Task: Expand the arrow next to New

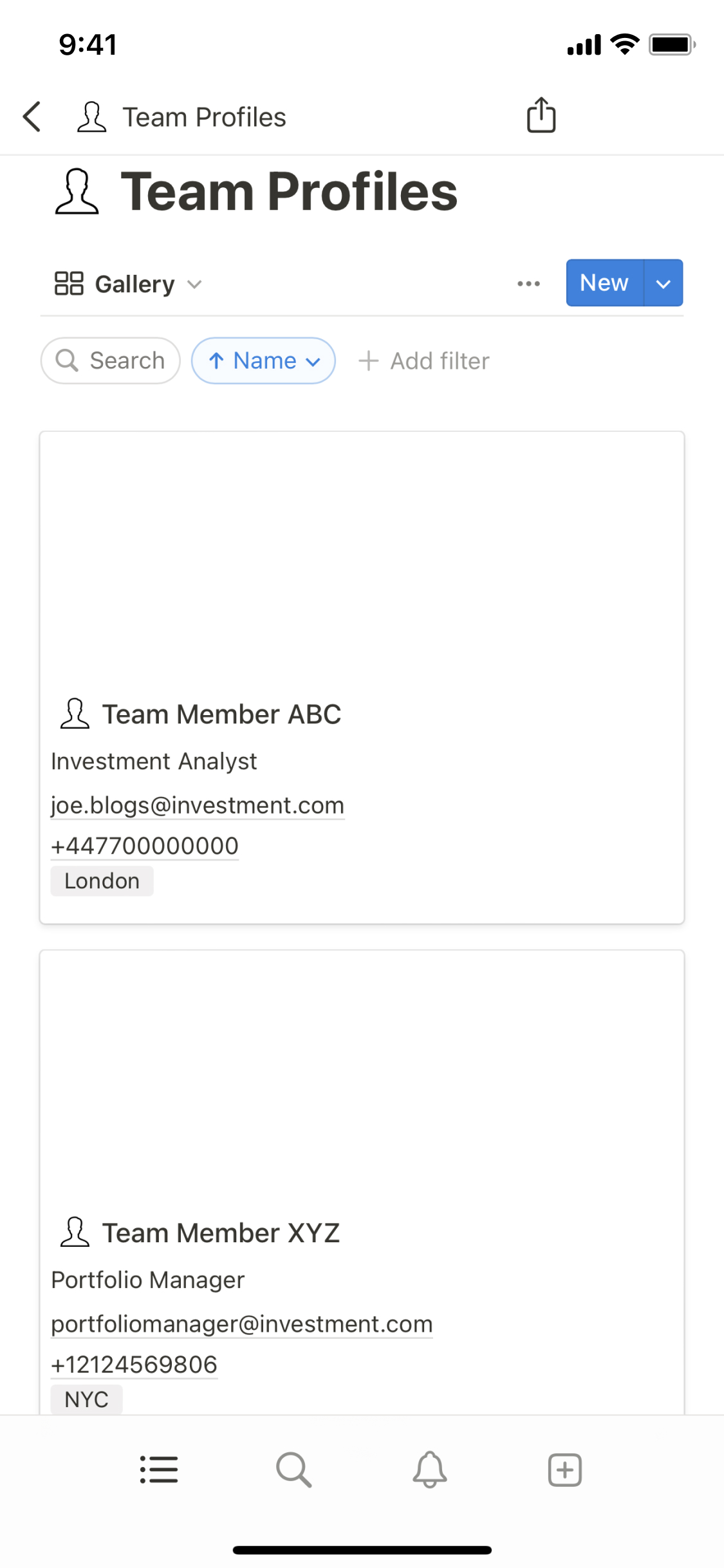Action: coord(664,283)
